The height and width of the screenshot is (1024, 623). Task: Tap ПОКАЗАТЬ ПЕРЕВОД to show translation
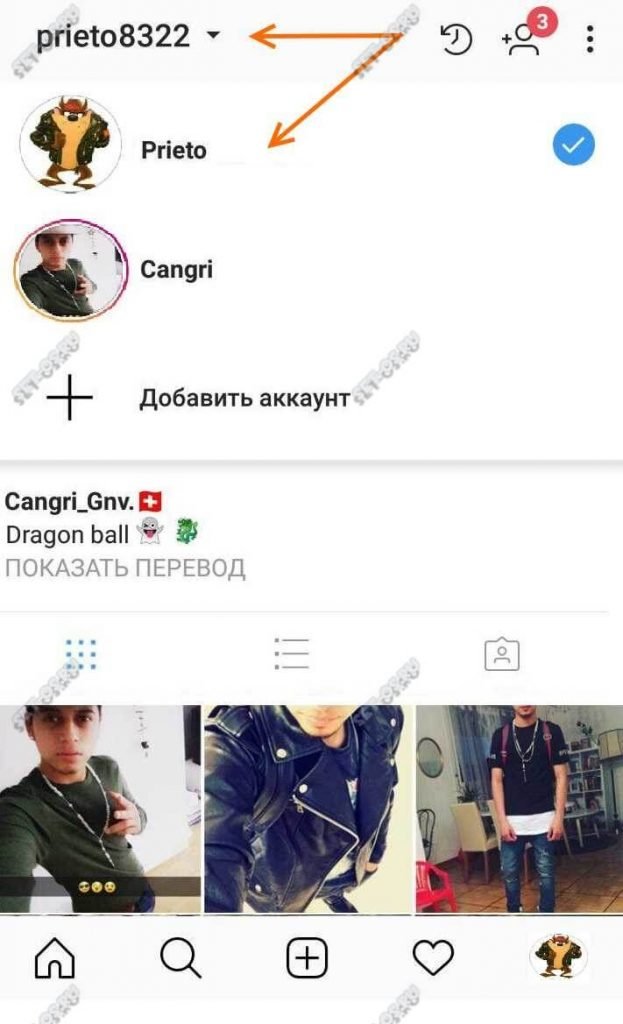coord(125,568)
